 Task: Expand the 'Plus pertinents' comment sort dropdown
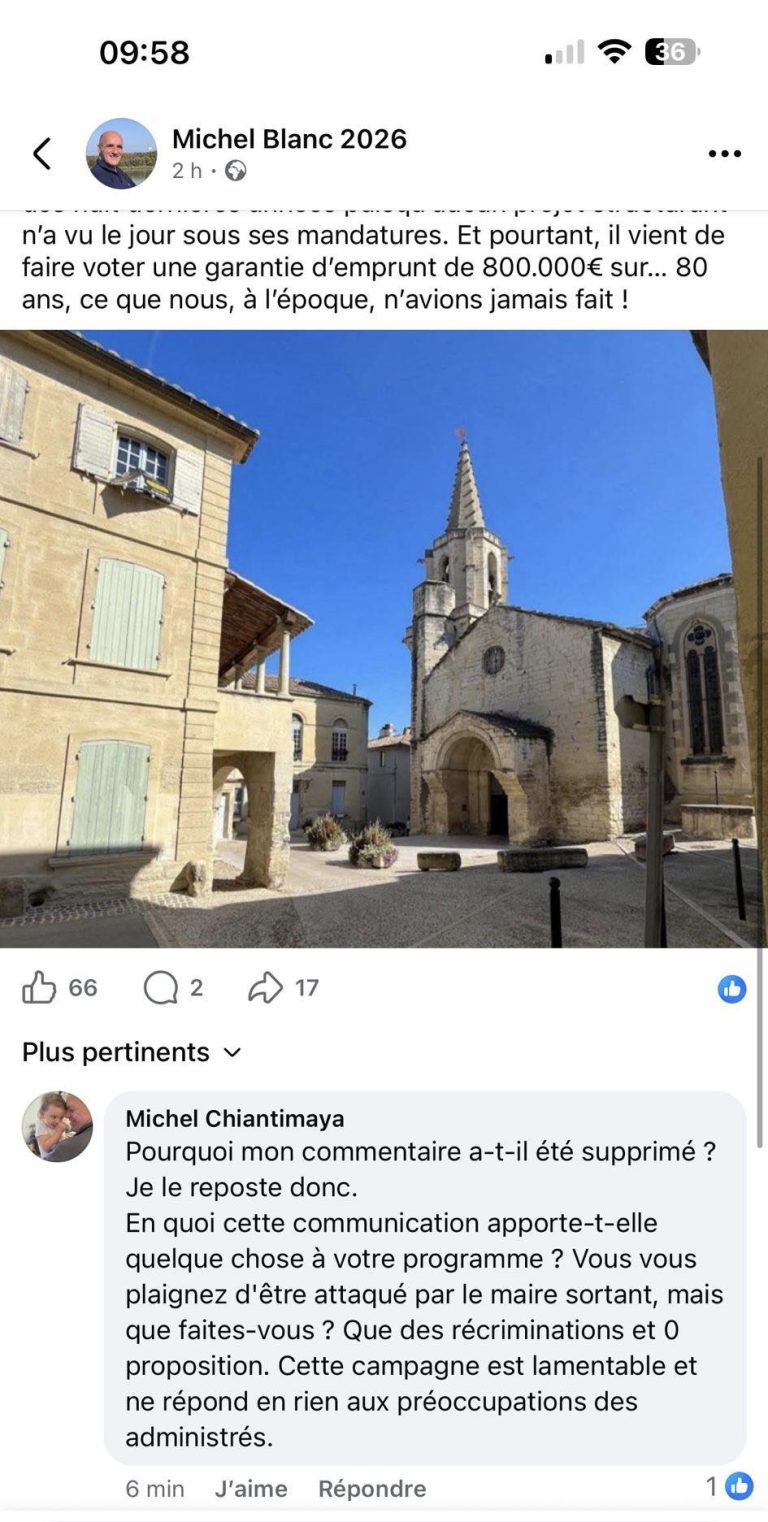point(131,1052)
